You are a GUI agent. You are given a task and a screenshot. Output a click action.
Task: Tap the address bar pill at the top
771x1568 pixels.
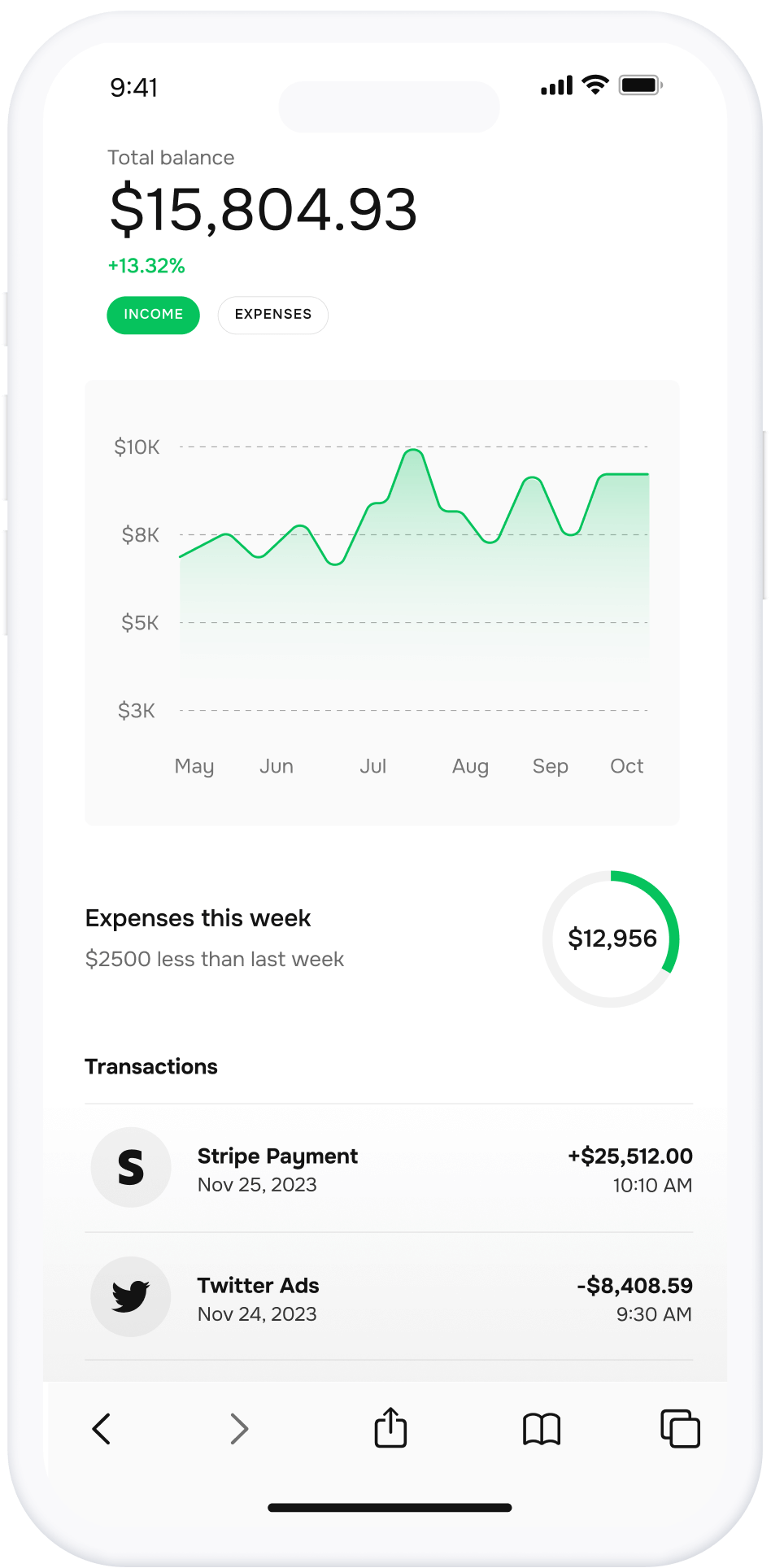pyautogui.click(x=389, y=107)
